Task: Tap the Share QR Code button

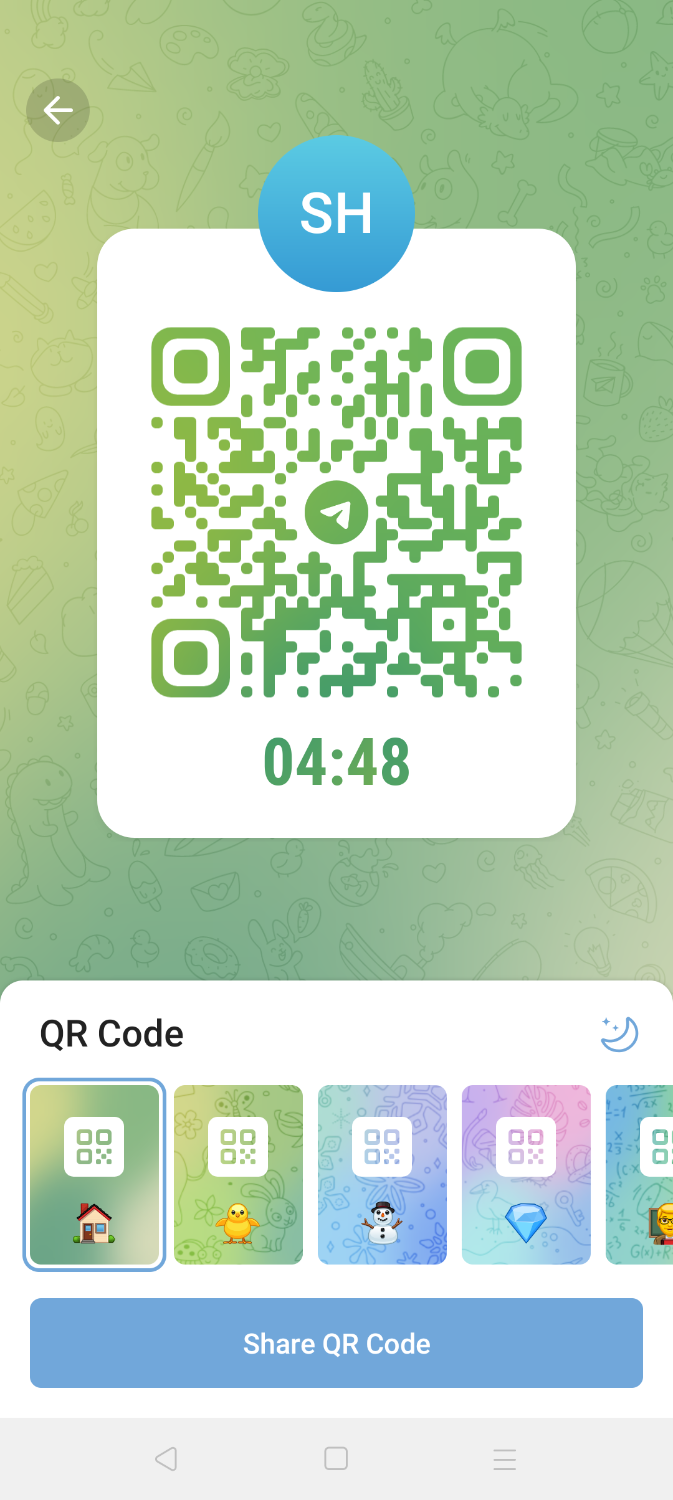Action: (x=336, y=1343)
